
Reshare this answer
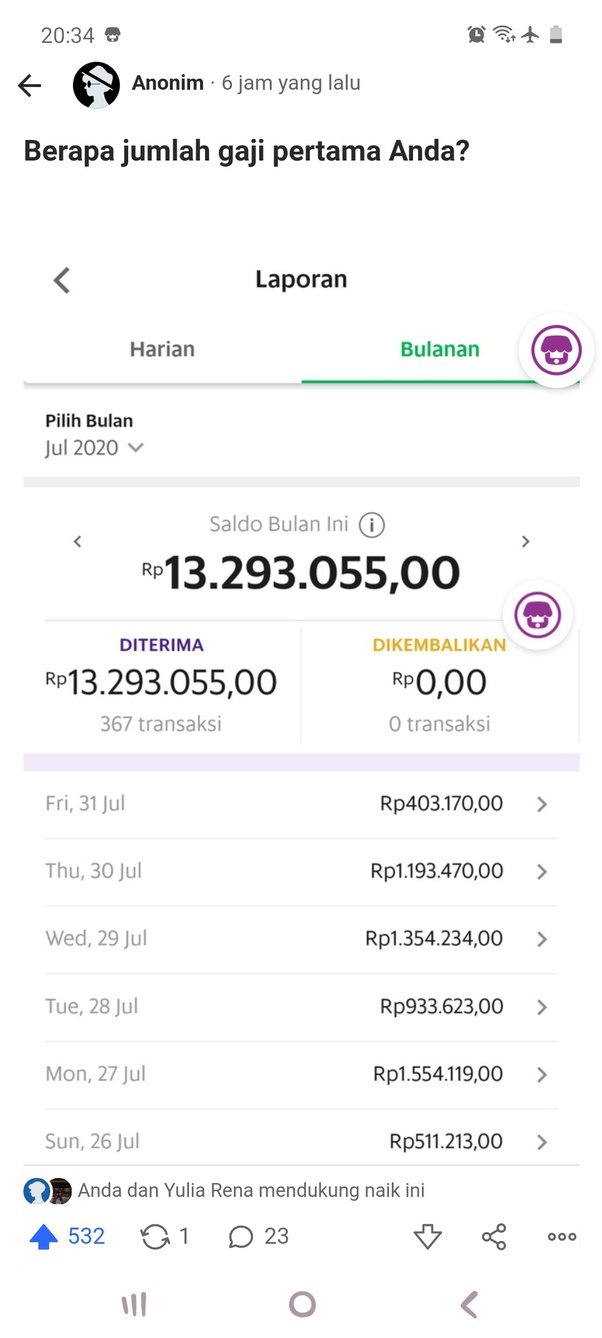(156, 1237)
